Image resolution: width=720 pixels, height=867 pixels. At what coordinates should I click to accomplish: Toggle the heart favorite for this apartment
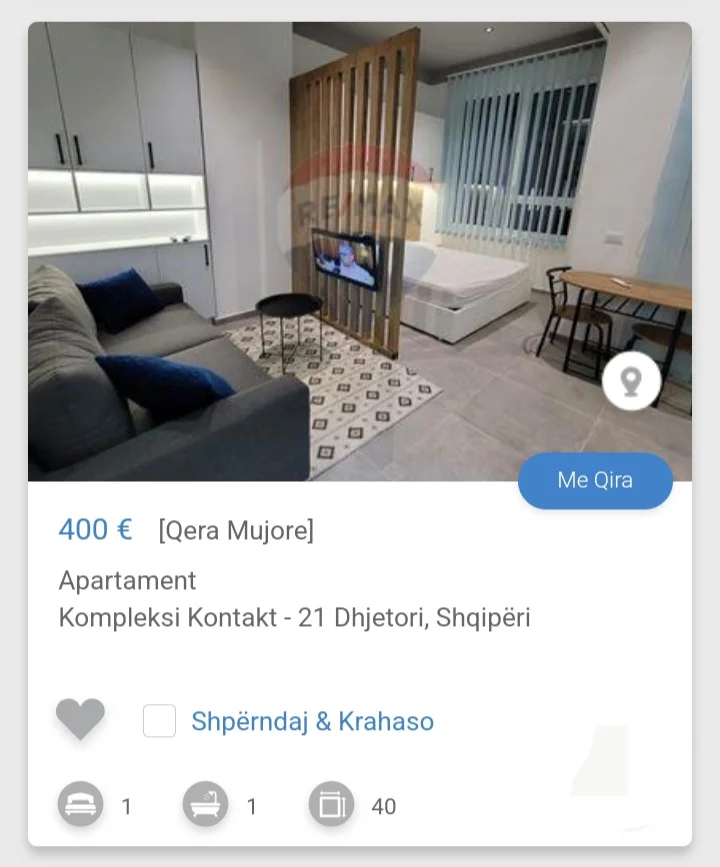click(x=80, y=720)
